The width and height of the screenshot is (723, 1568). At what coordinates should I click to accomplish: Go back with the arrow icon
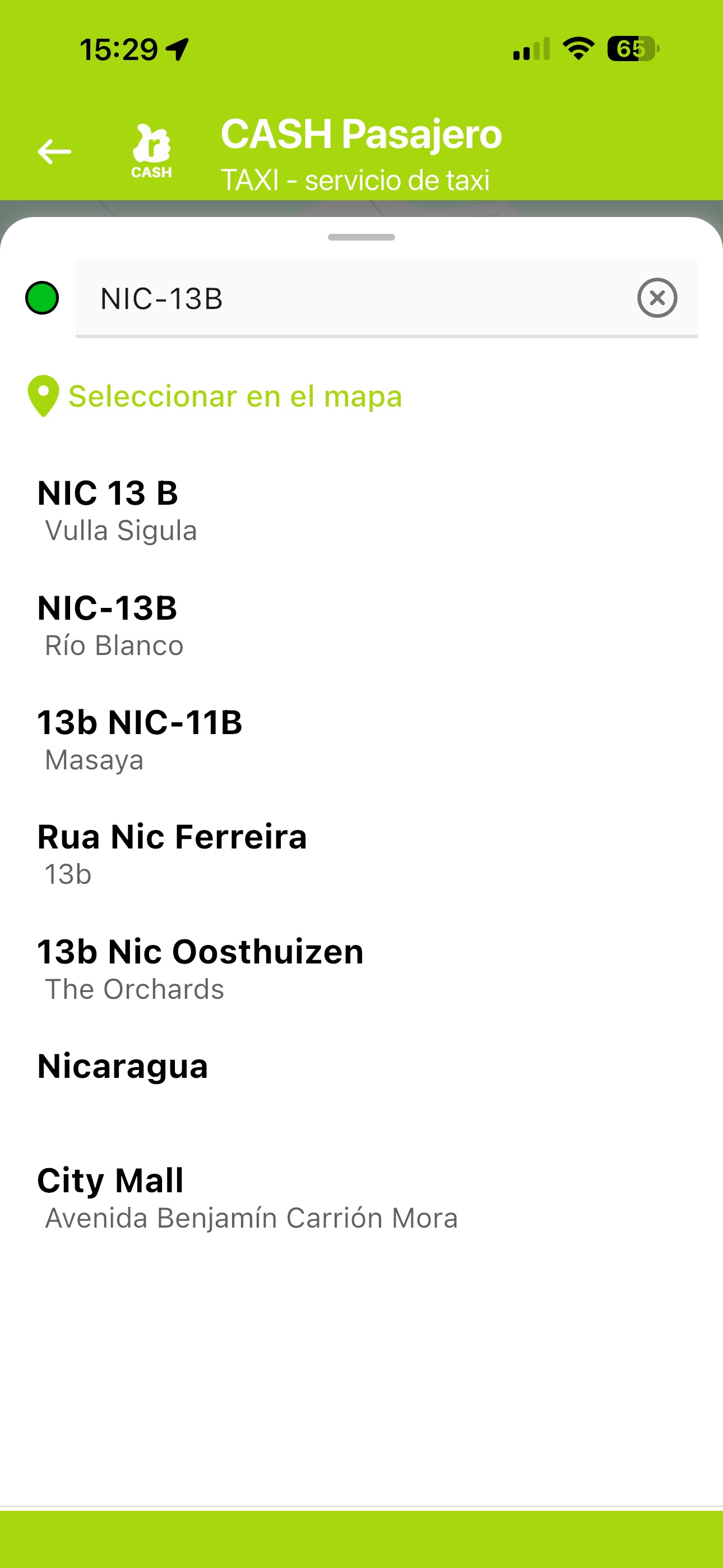(x=54, y=151)
